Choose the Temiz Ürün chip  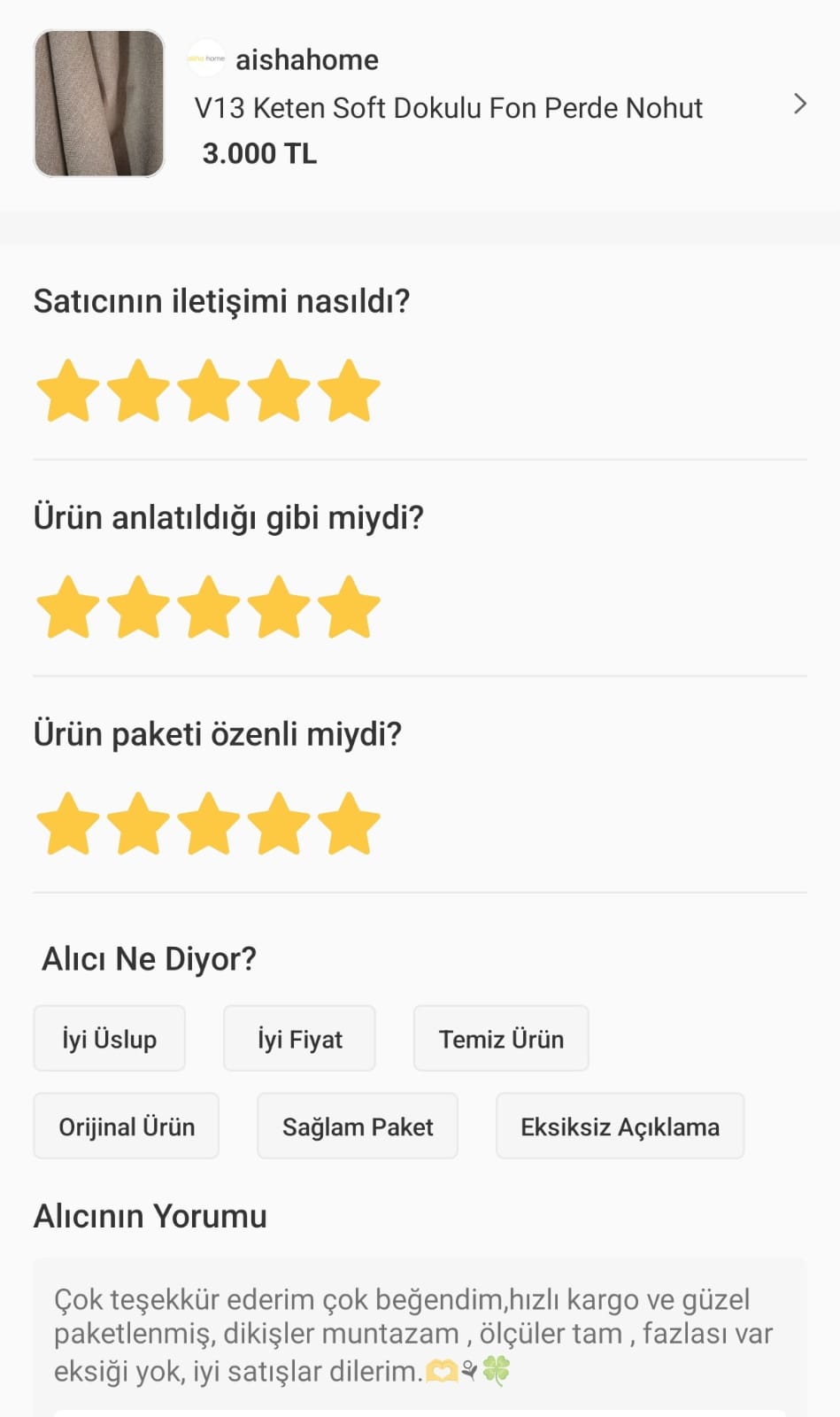click(501, 1038)
